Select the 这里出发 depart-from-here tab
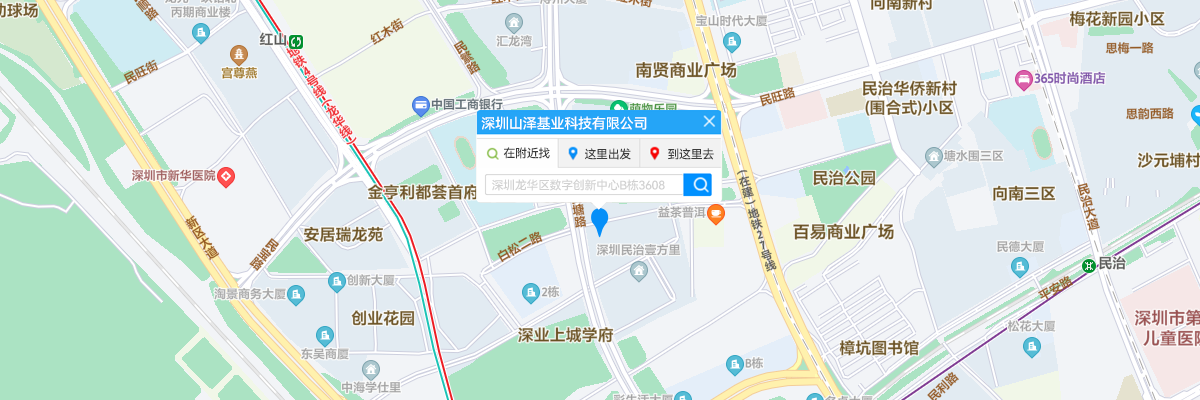Image resolution: width=1200 pixels, height=400 pixels. point(600,154)
